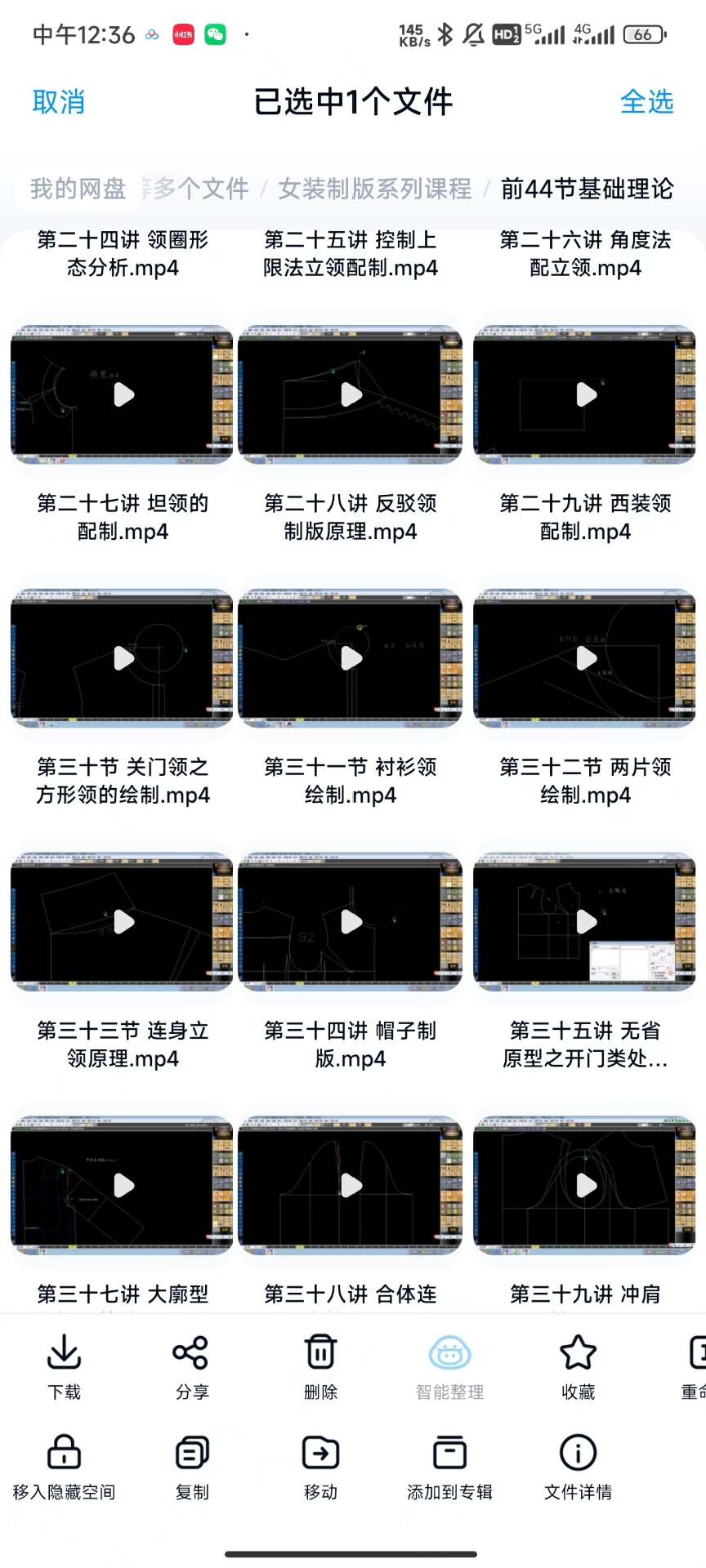Go to the 我的网盘 breadcrumb
This screenshot has width=706, height=1568.
78,189
